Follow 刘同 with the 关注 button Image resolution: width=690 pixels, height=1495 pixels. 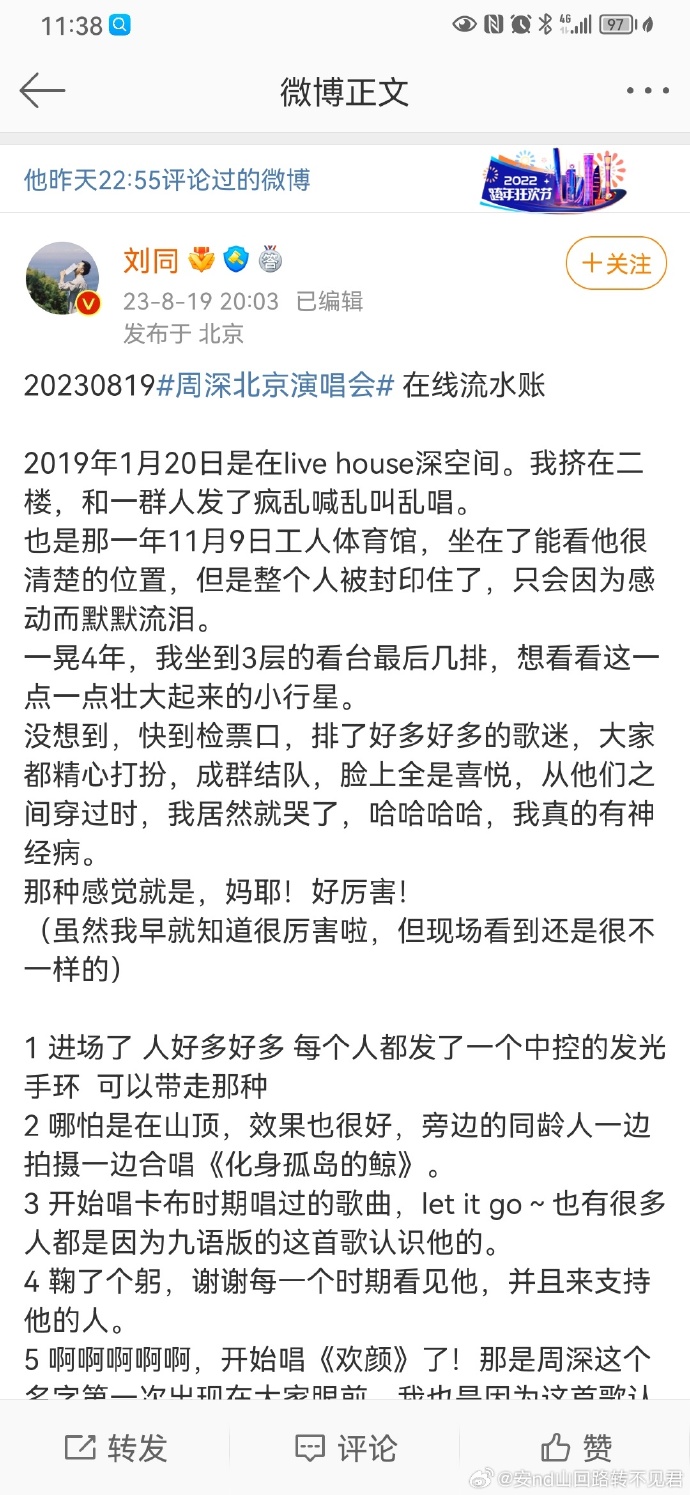tap(616, 264)
